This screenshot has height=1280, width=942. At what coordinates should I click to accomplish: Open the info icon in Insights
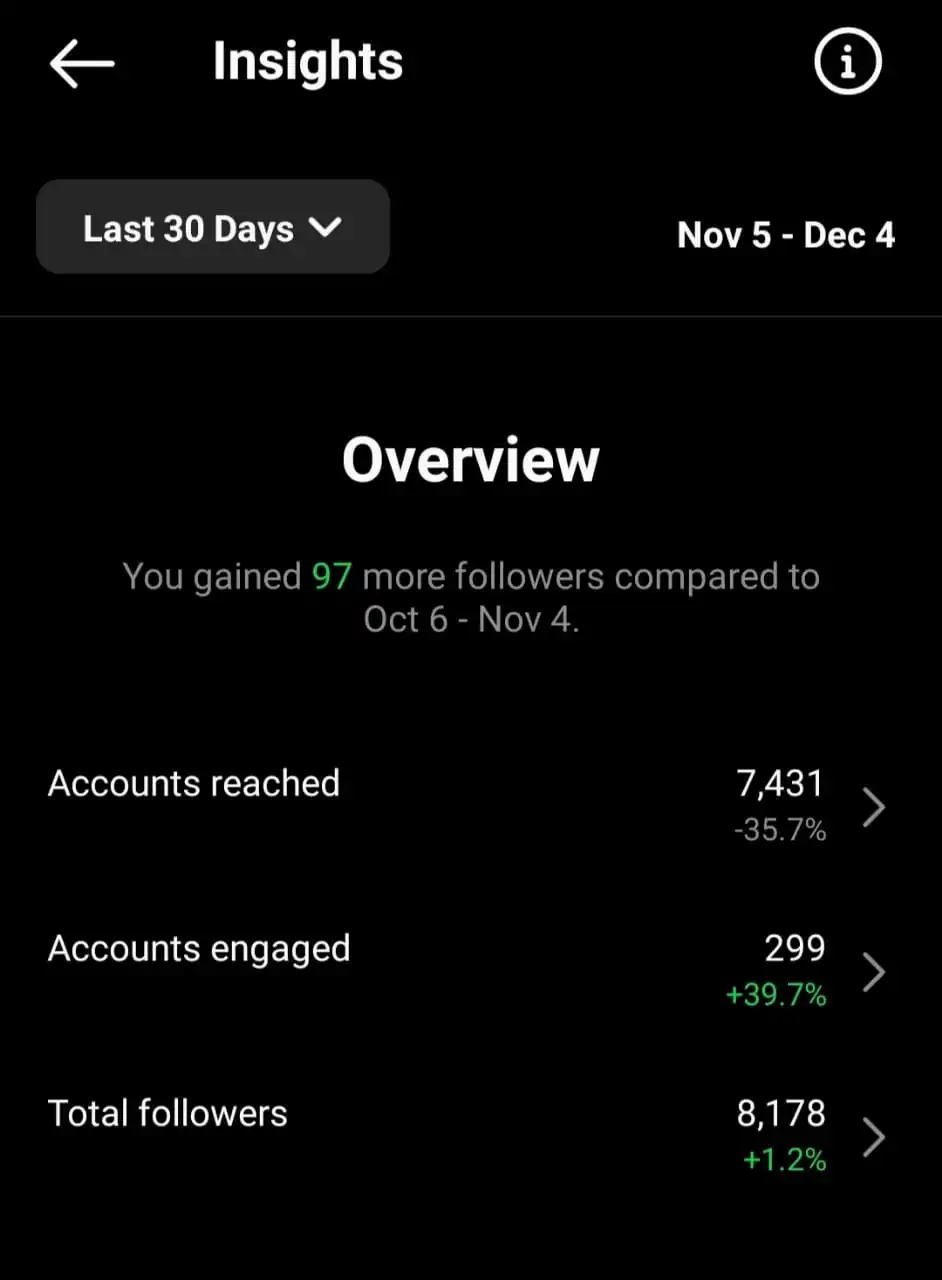coord(847,62)
